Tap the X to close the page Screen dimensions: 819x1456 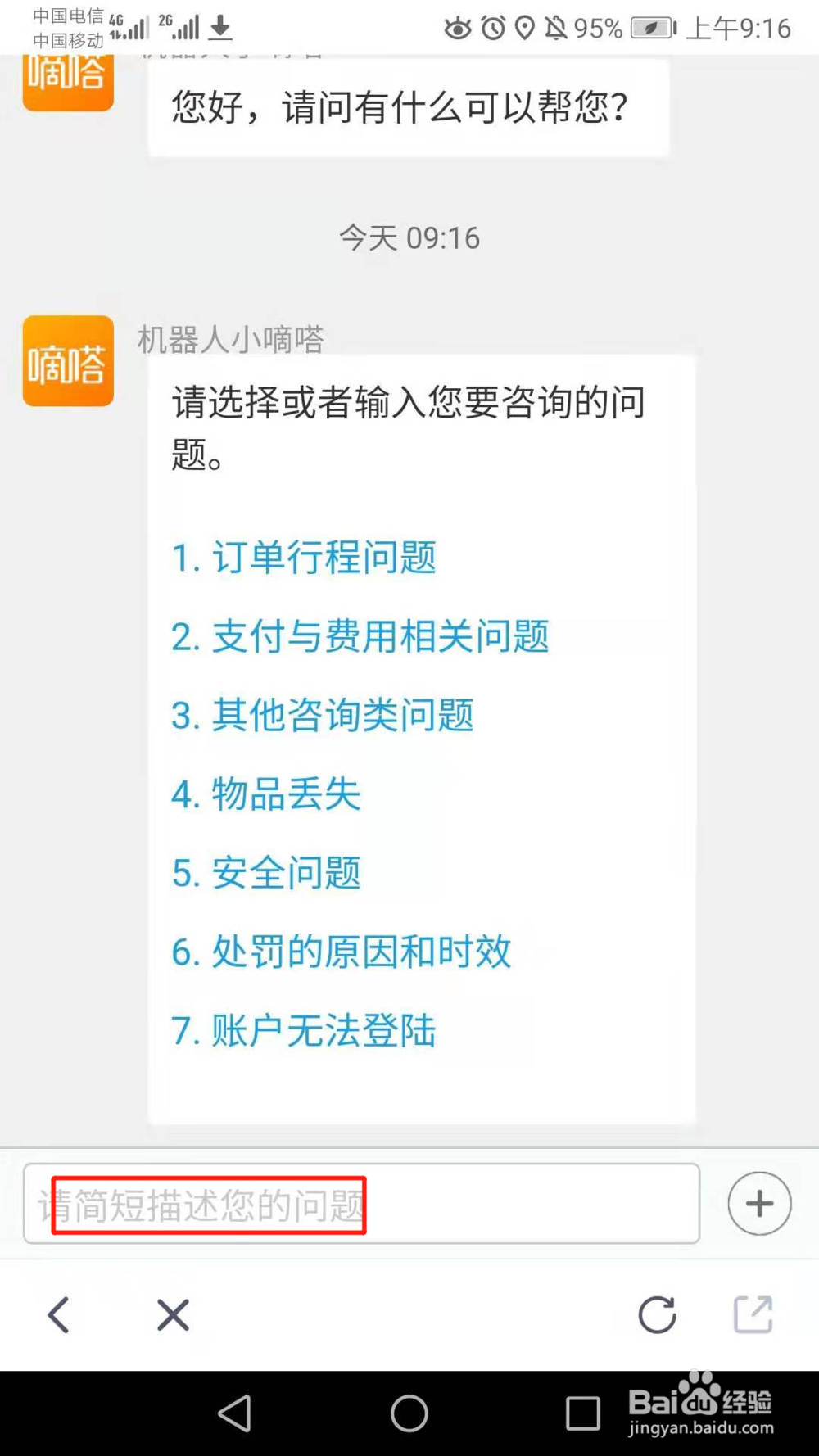point(172,1316)
